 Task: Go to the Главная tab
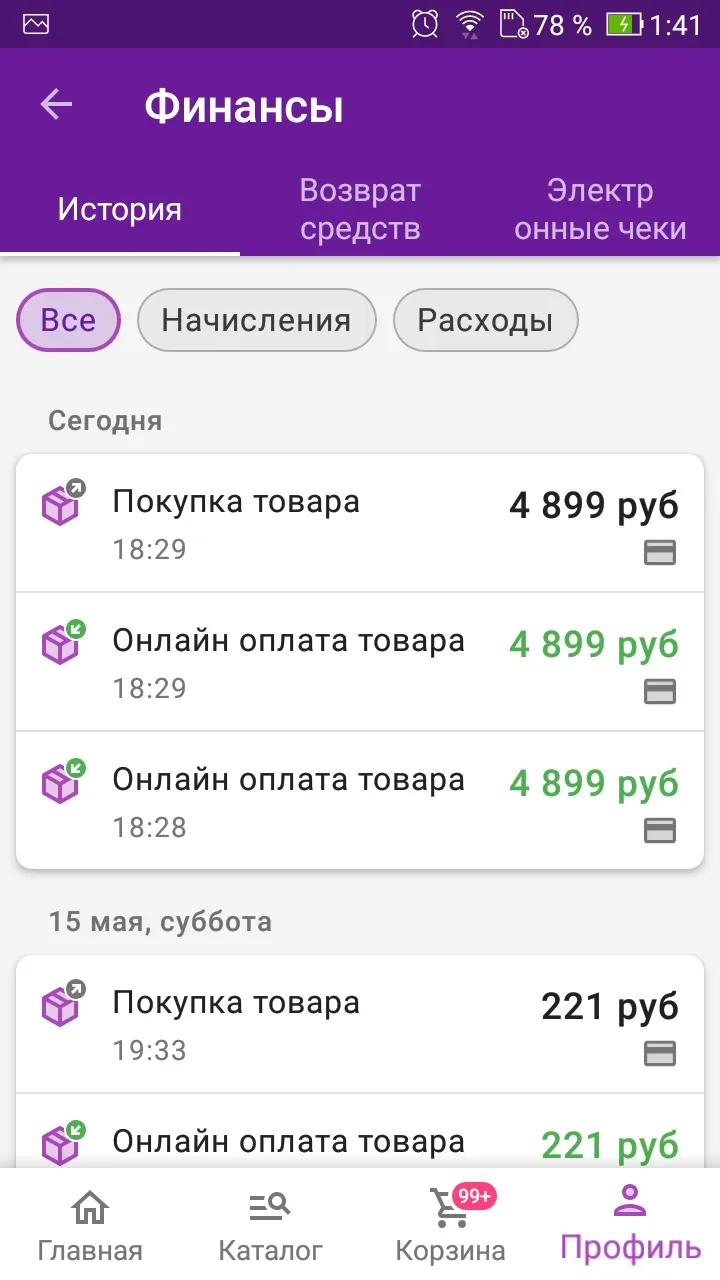pyautogui.click(x=90, y=1225)
